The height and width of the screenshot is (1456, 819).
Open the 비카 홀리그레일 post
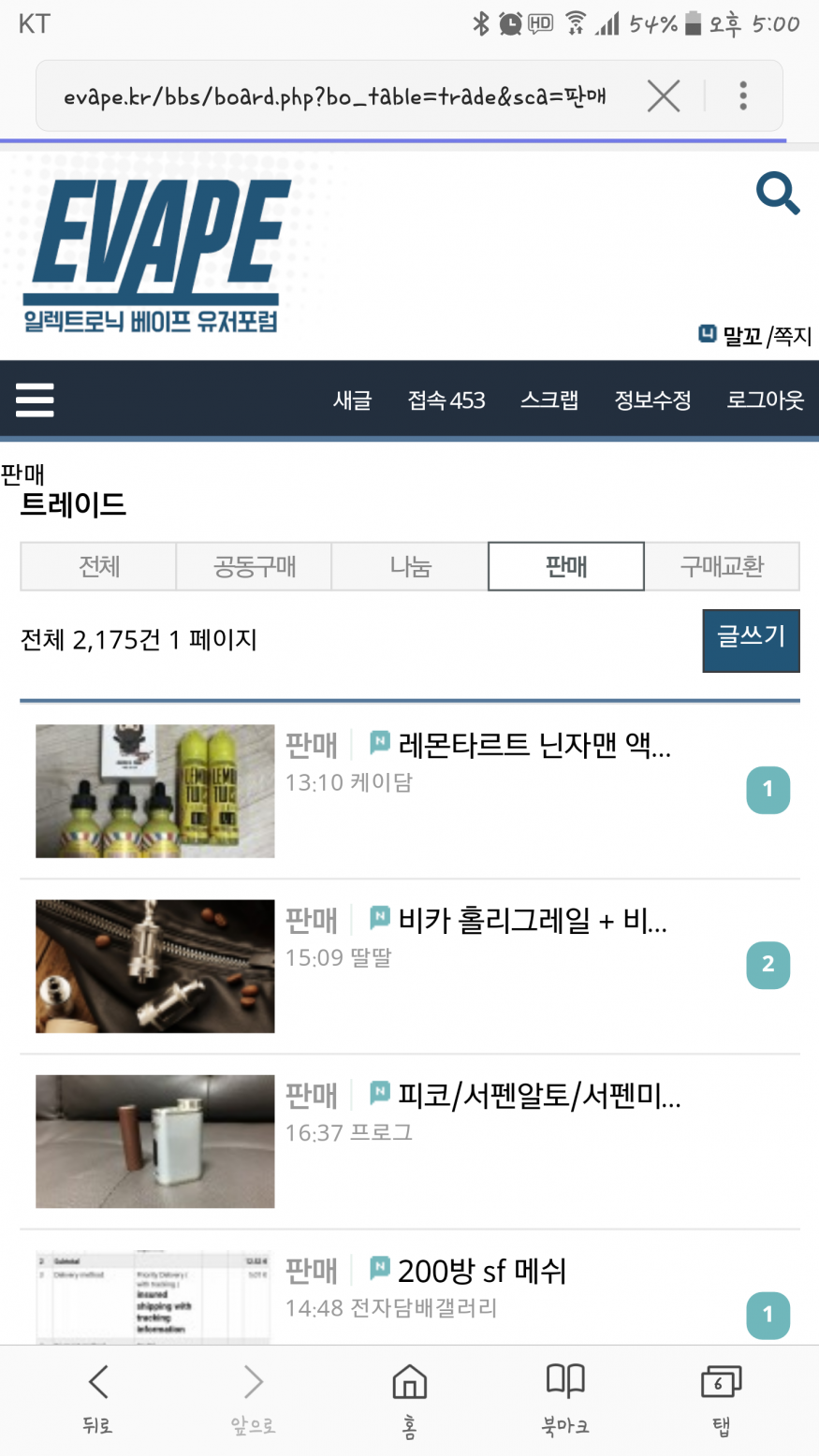(532, 921)
